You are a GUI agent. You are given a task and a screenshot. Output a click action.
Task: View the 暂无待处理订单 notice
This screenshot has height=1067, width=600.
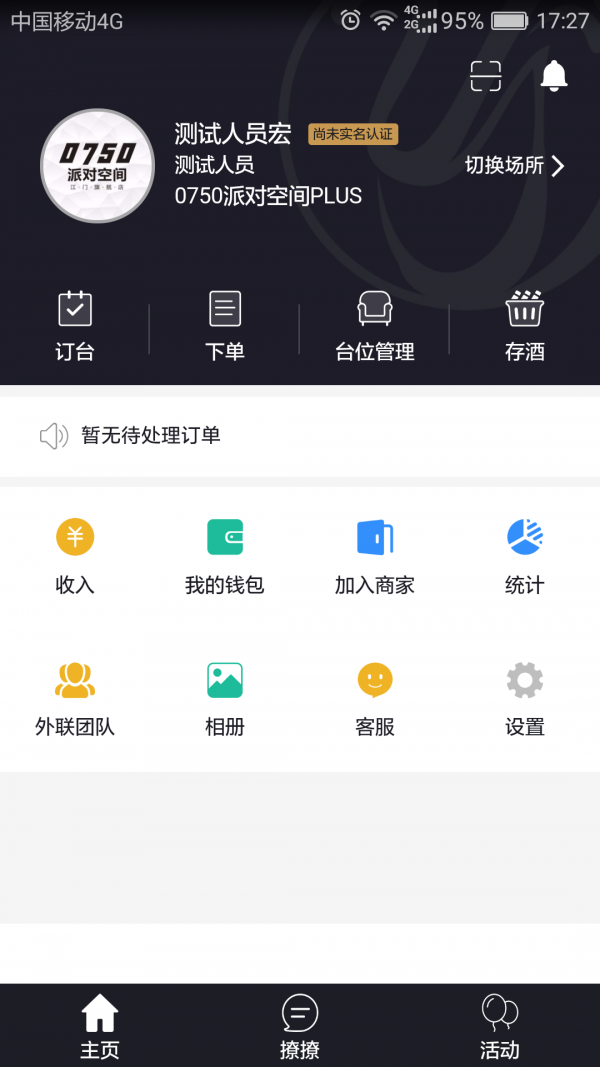tap(150, 435)
